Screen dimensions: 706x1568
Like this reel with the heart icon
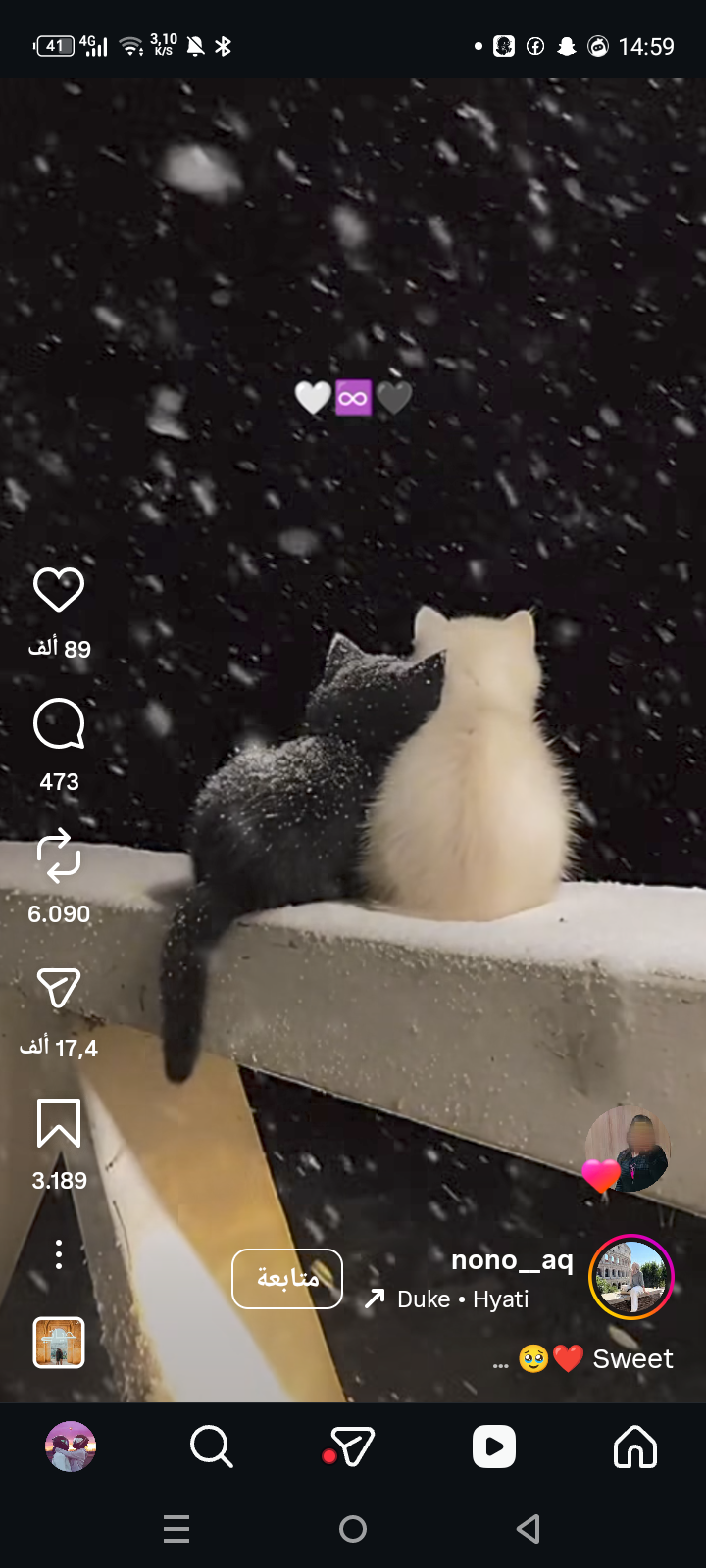click(x=59, y=590)
